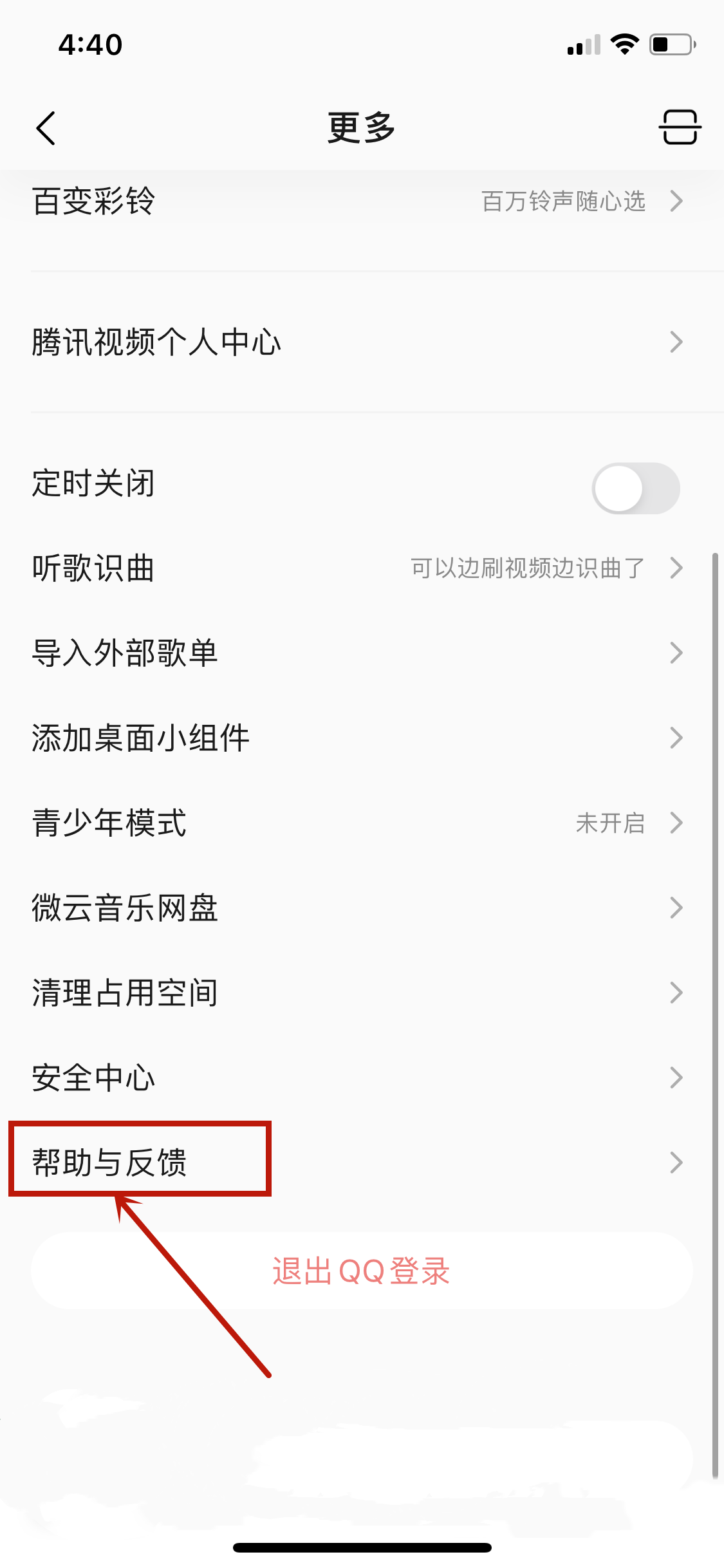Open 安全中心
This screenshot has width=724, height=1568.
pyautogui.click(x=362, y=1078)
